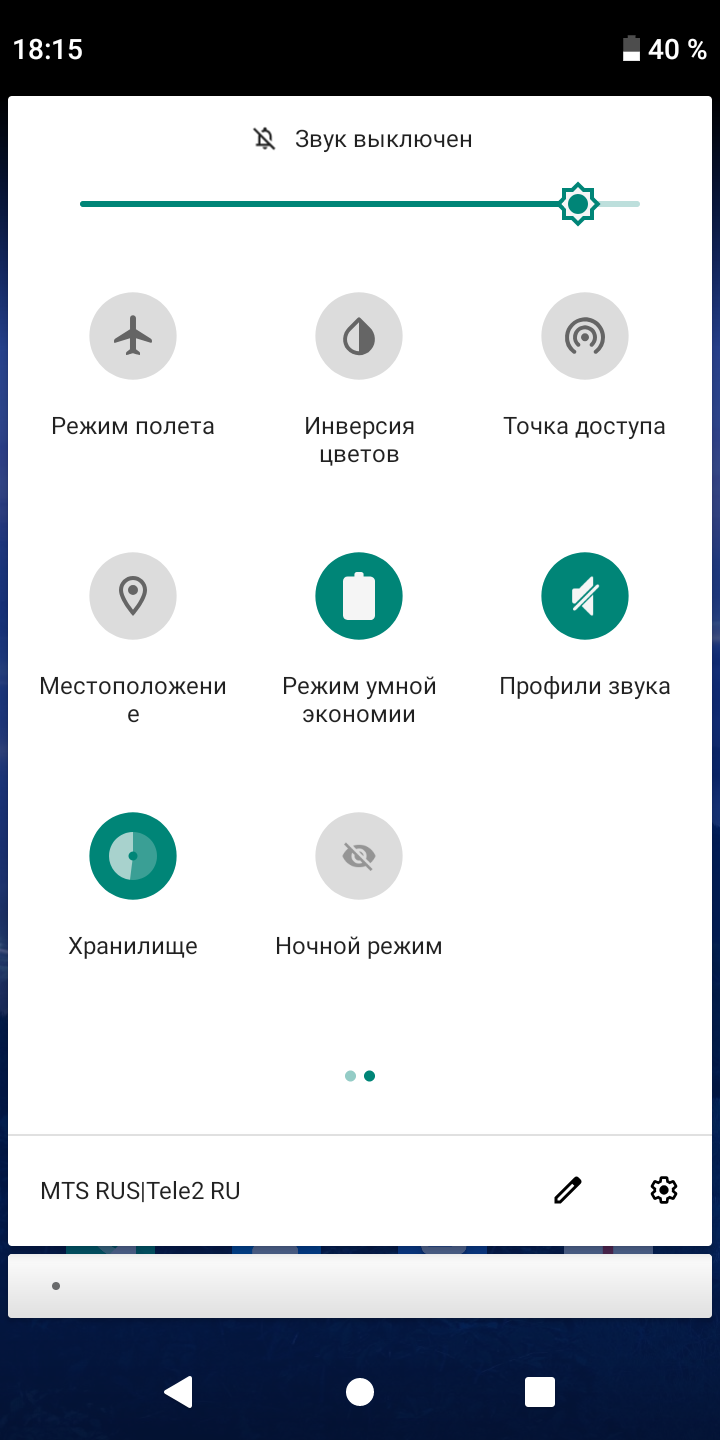Toggle Инверсия цветов color inversion
The height and width of the screenshot is (1440, 720).
[359, 336]
